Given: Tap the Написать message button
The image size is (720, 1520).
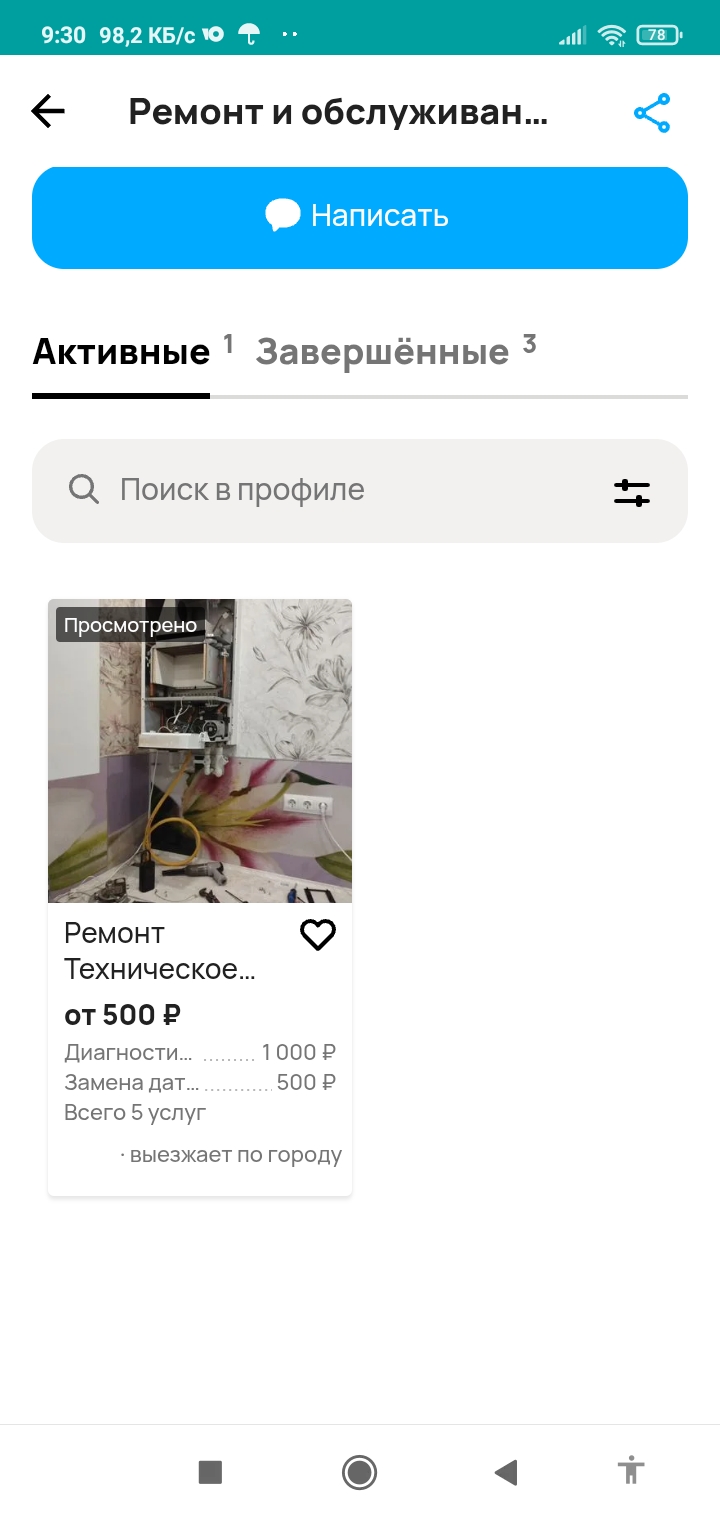Looking at the screenshot, I should click(x=360, y=217).
